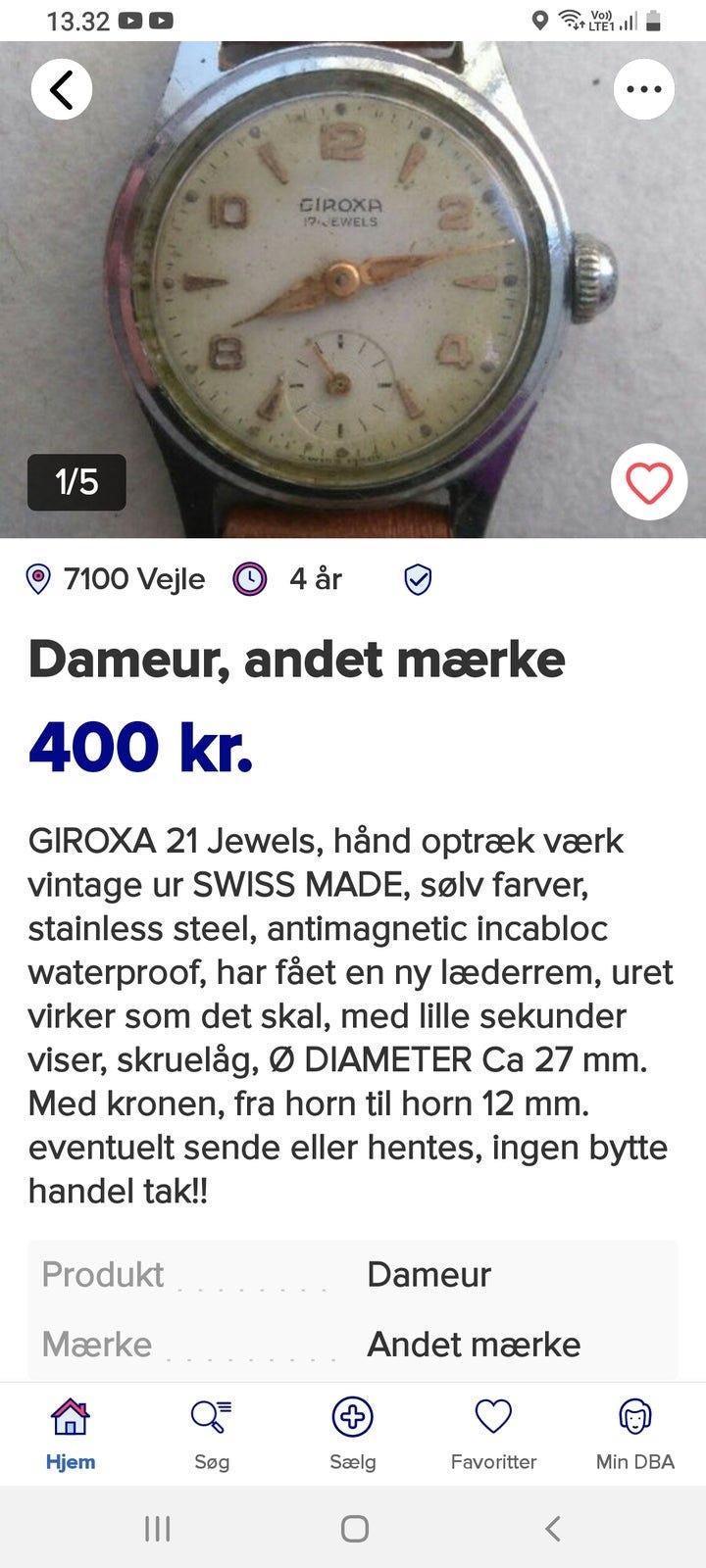Open Min DBA profile icon
This screenshot has width=706, height=1568.
pyautogui.click(x=635, y=1415)
